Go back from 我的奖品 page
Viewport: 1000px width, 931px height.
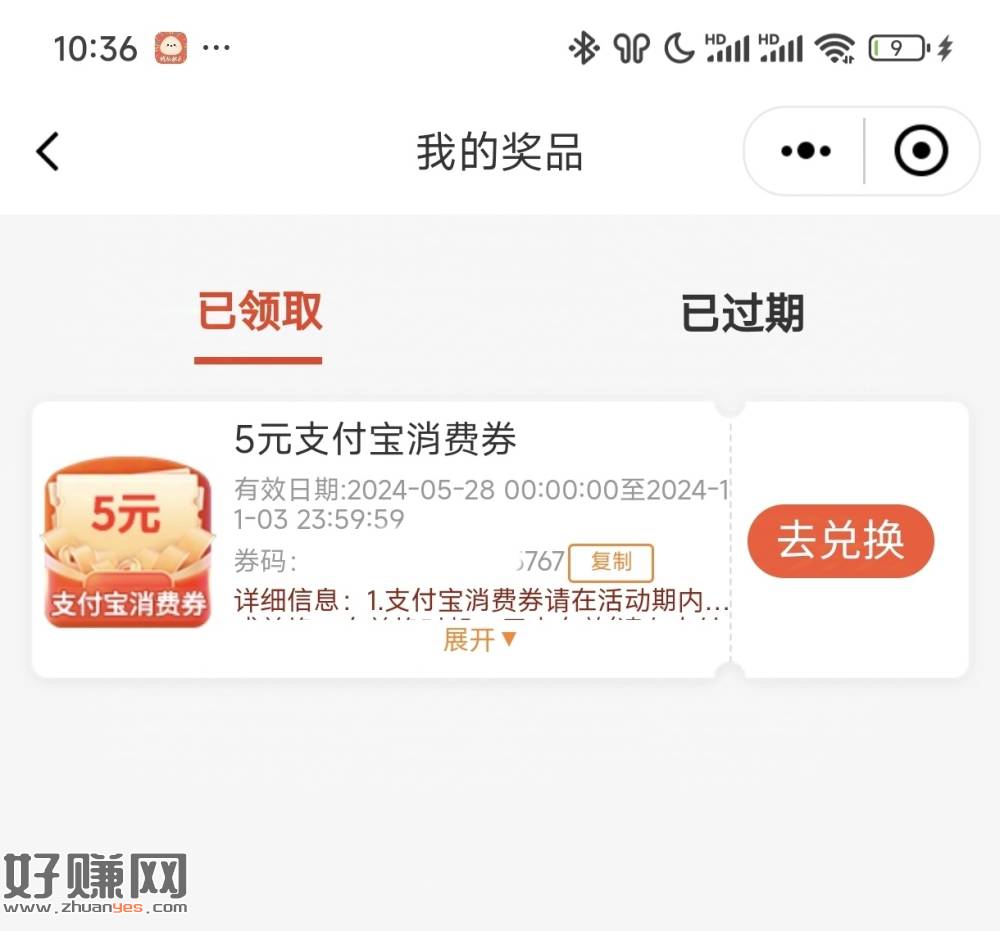coord(48,152)
